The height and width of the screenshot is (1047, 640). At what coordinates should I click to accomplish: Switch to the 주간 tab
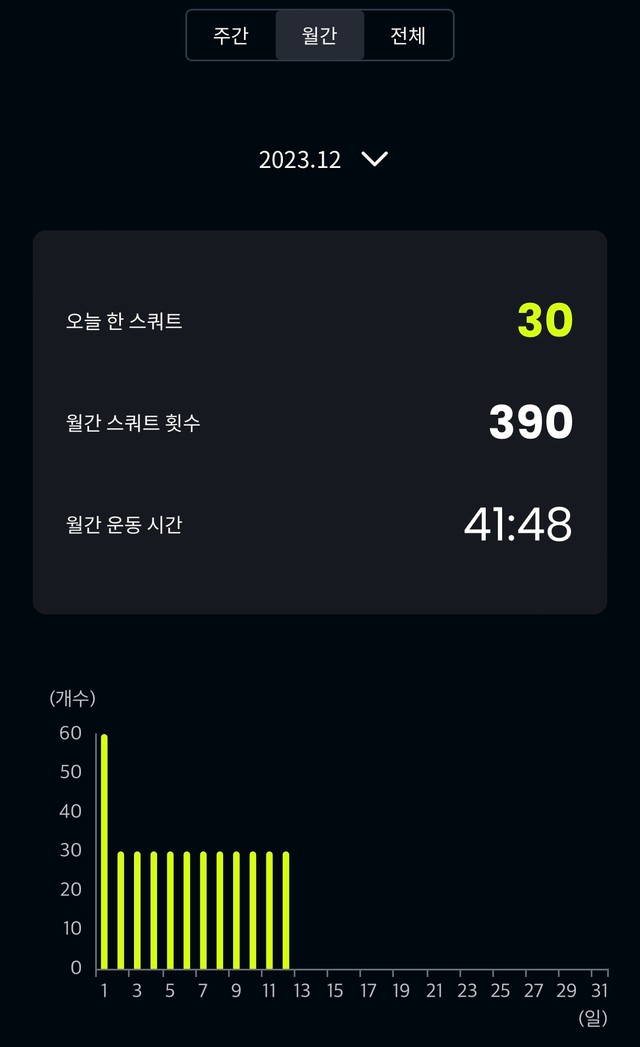[x=231, y=35]
